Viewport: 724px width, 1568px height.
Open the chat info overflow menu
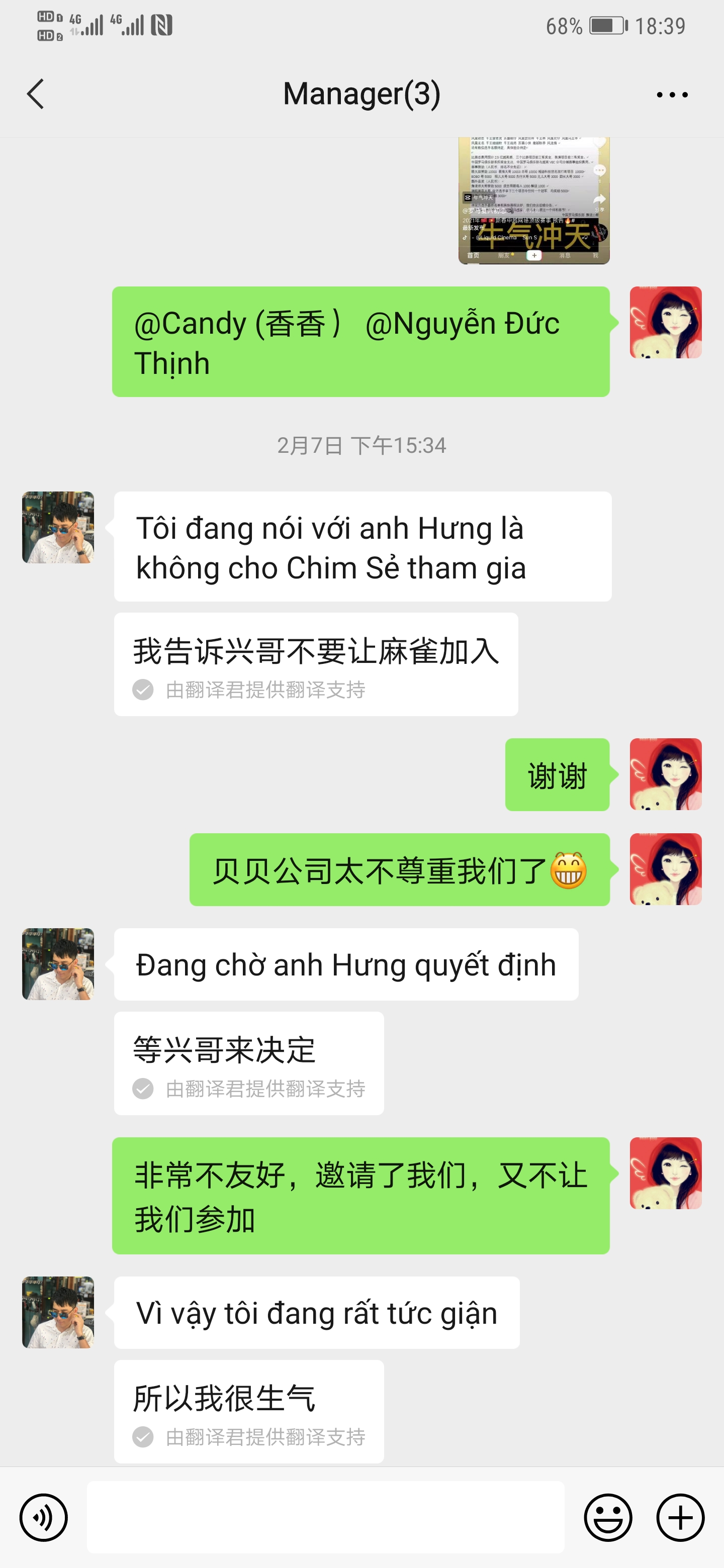pyautogui.click(x=672, y=95)
